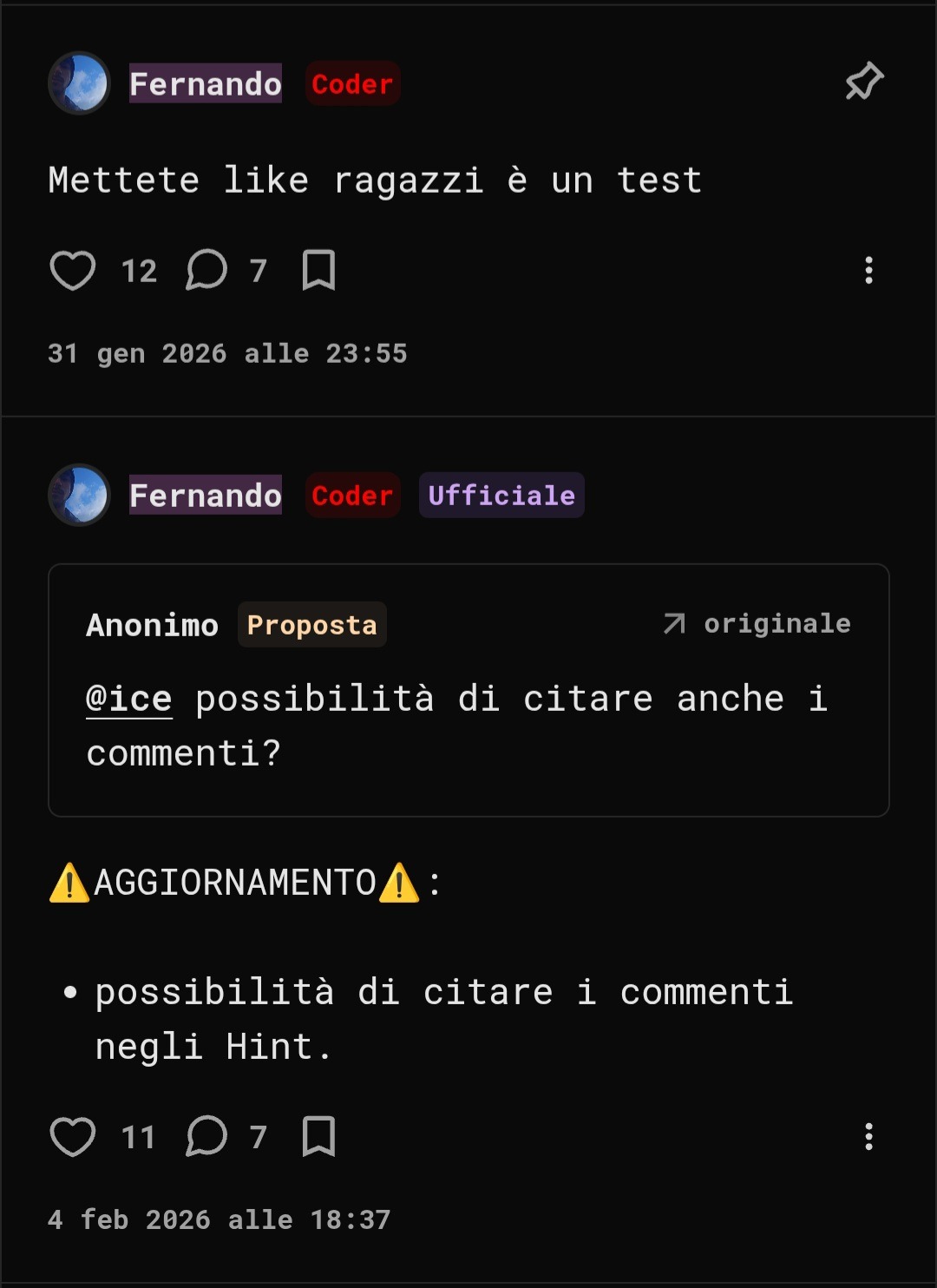The image size is (937, 1288).
Task: Open comments on the AGGIORNAMENTO post
Action: (x=206, y=1137)
